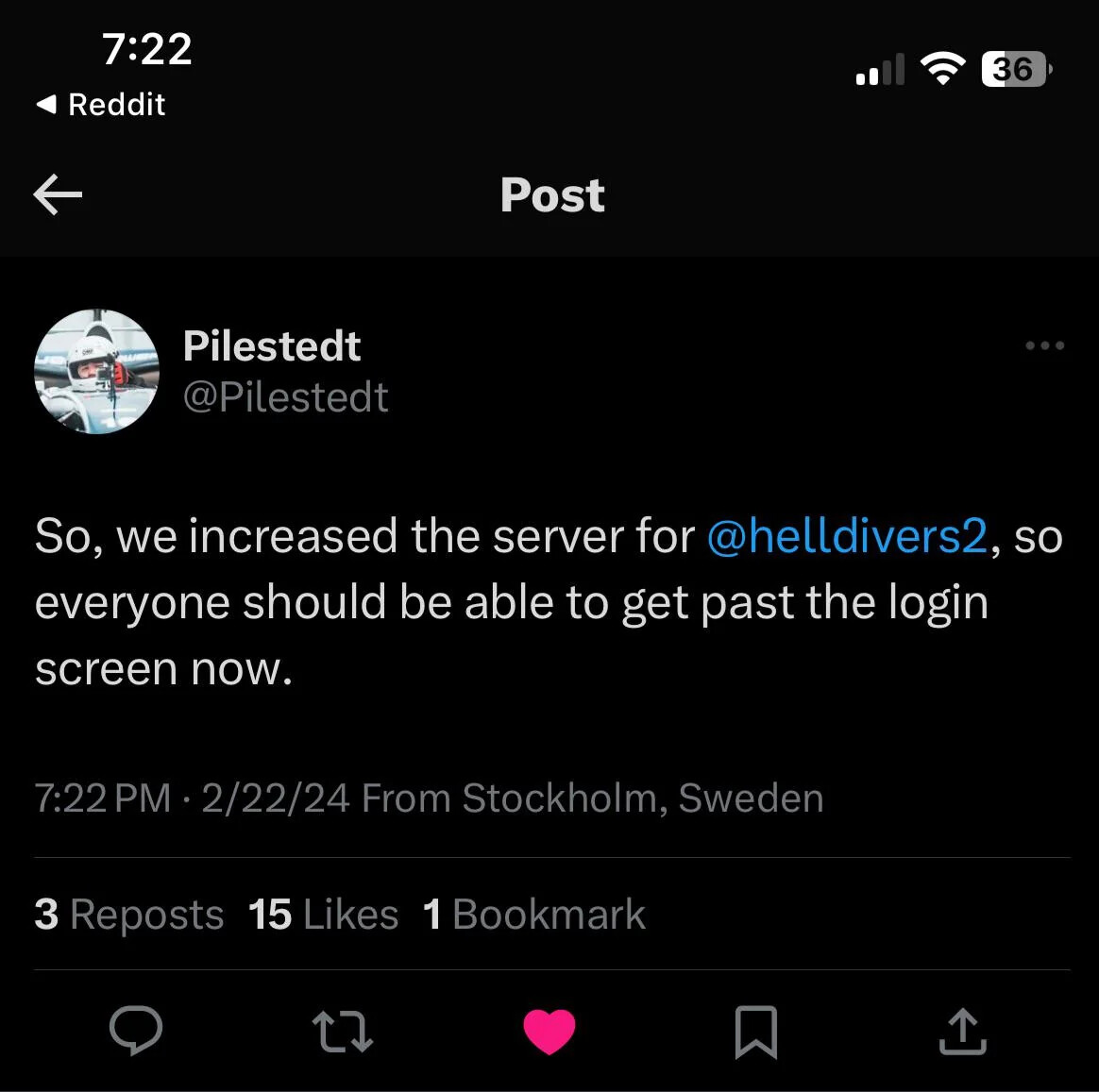View the 15 Likes list

point(323,915)
